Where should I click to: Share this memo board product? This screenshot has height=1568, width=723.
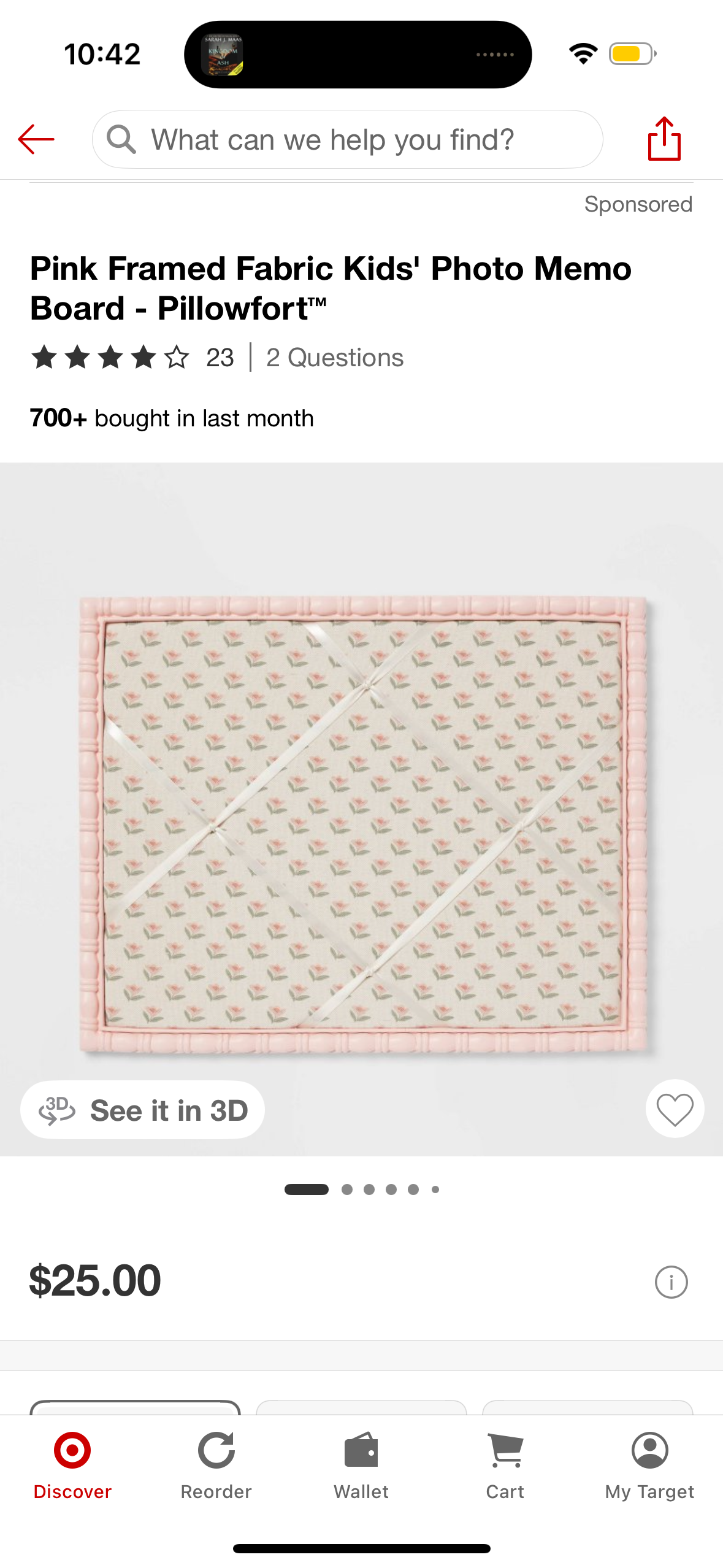click(664, 139)
